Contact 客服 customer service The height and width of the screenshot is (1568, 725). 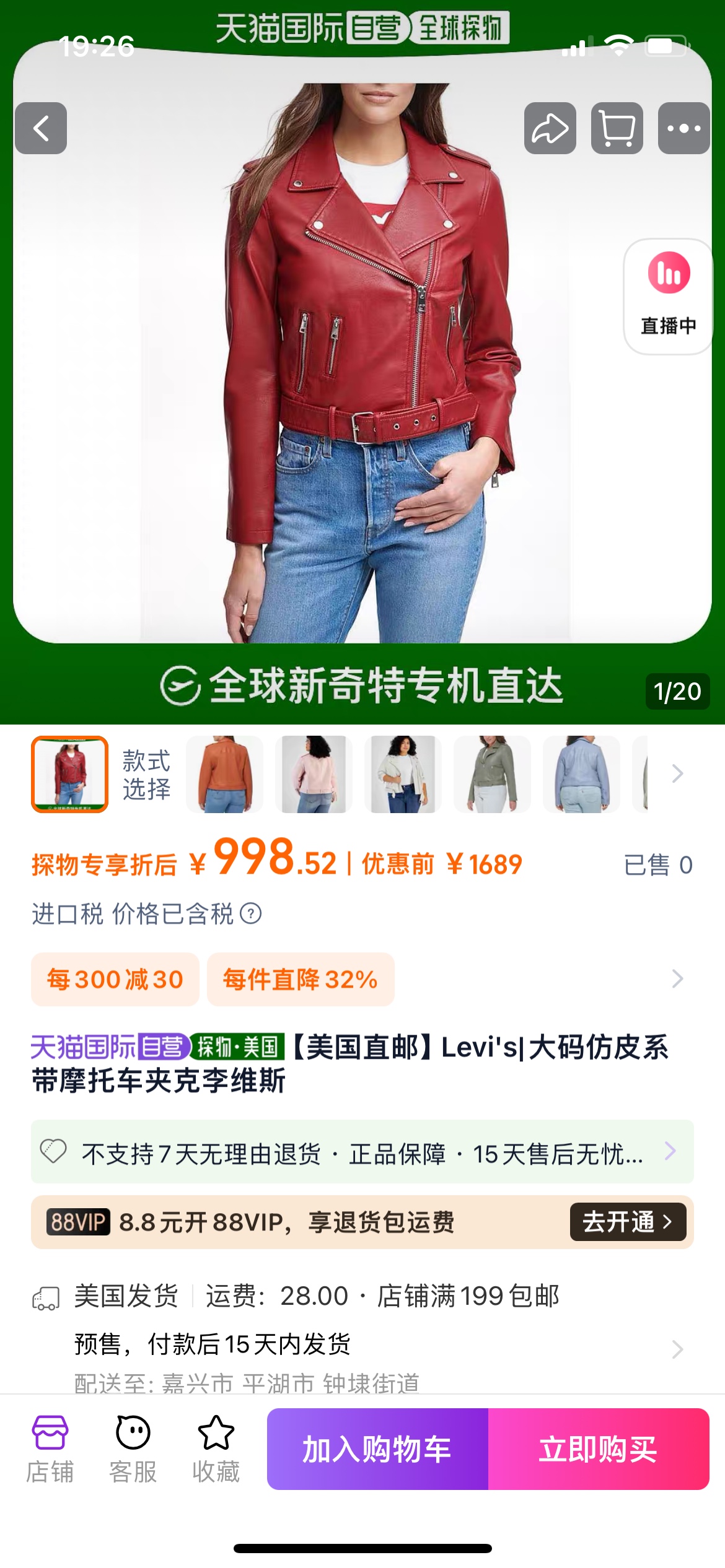pos(133,1449)
